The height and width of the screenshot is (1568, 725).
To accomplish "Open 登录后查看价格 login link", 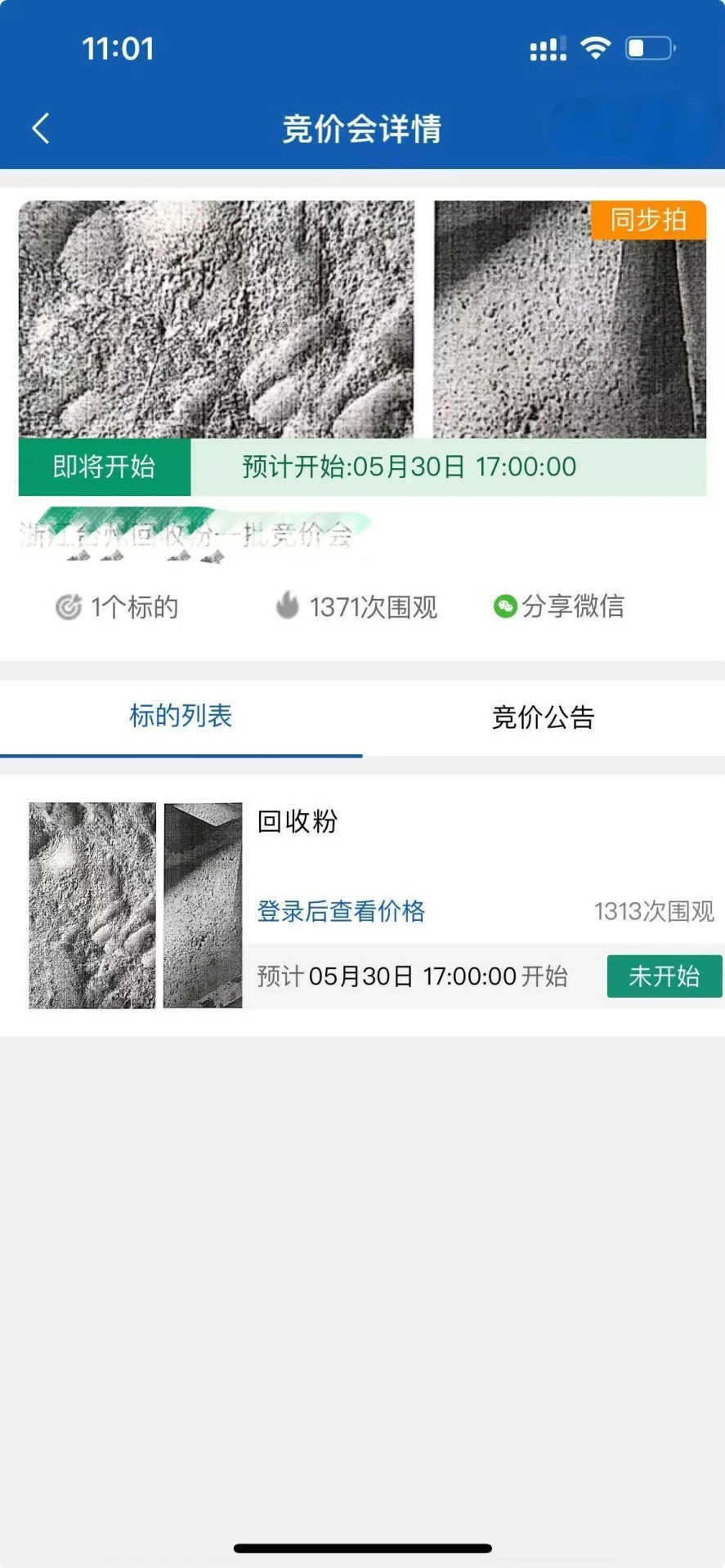I will point(341,911).
